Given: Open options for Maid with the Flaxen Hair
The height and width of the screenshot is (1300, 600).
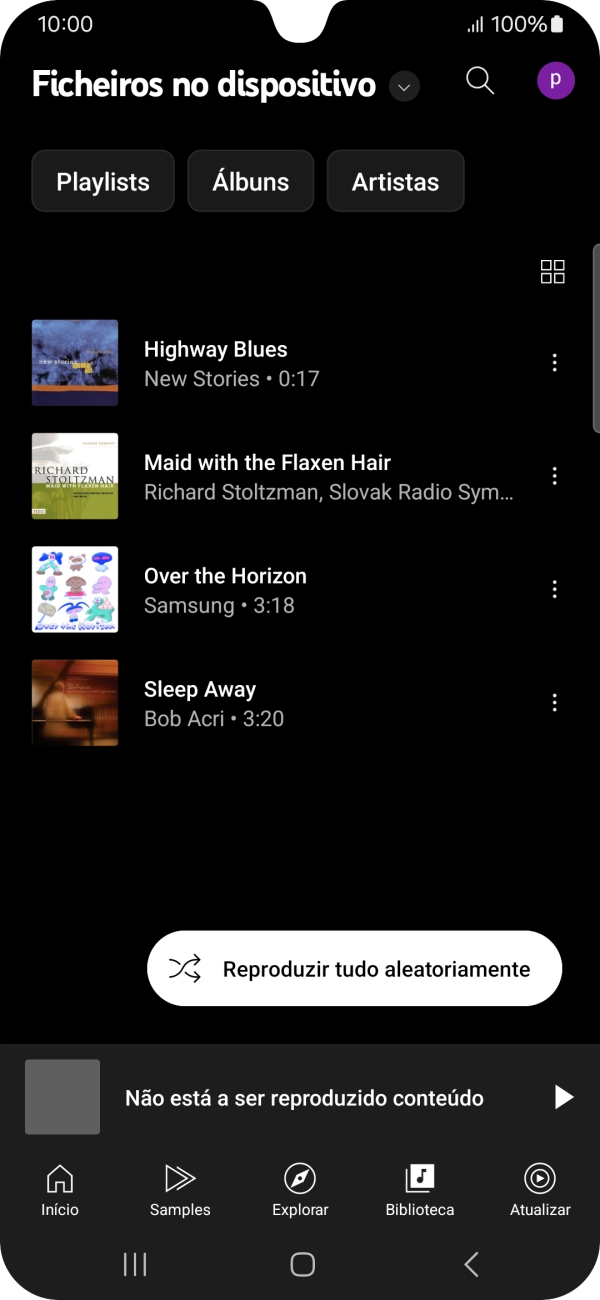Looking at the screenshot, I should click(555, 476).
